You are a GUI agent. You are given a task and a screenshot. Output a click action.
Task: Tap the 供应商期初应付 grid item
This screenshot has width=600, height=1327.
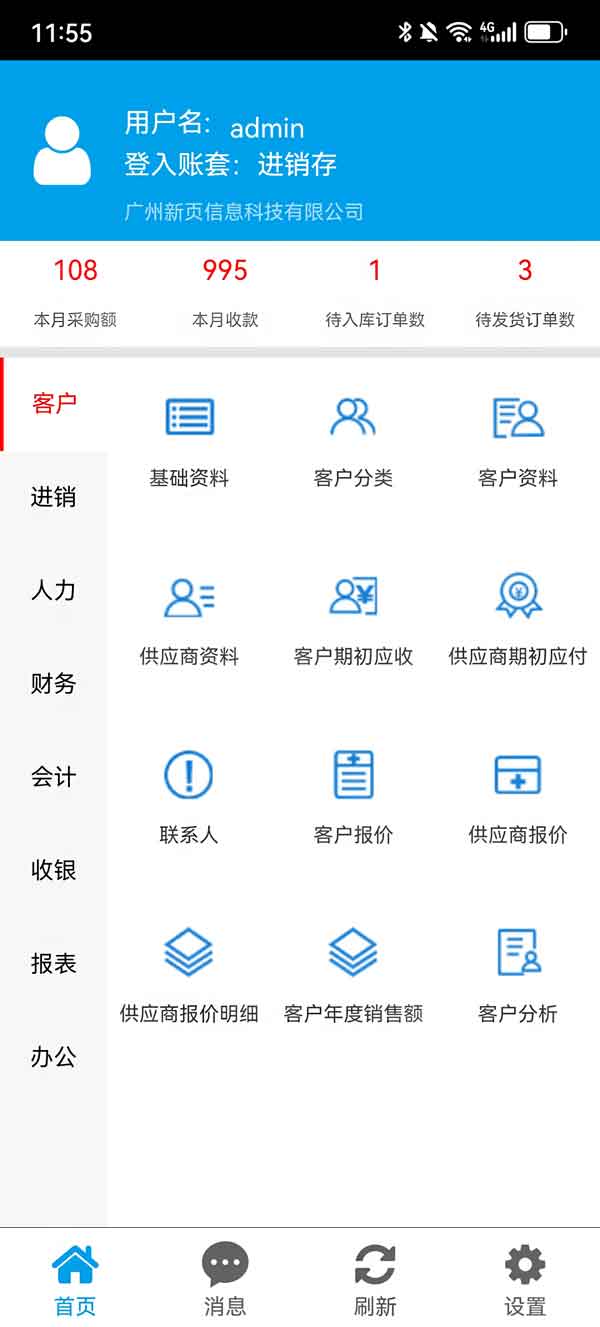click(518, 617)
